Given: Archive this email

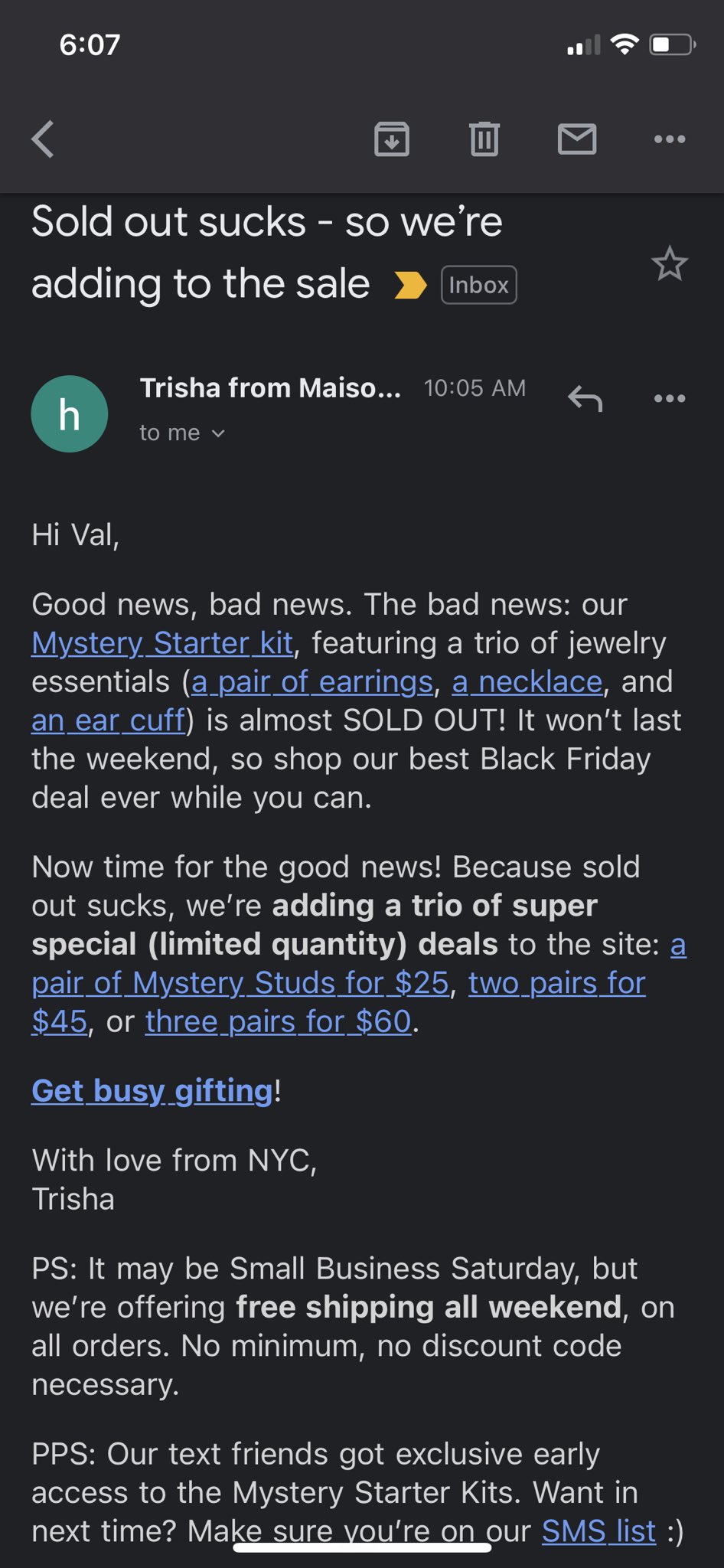Looking at the screenshot, I should pyautogui.click(x=391, y=139).
